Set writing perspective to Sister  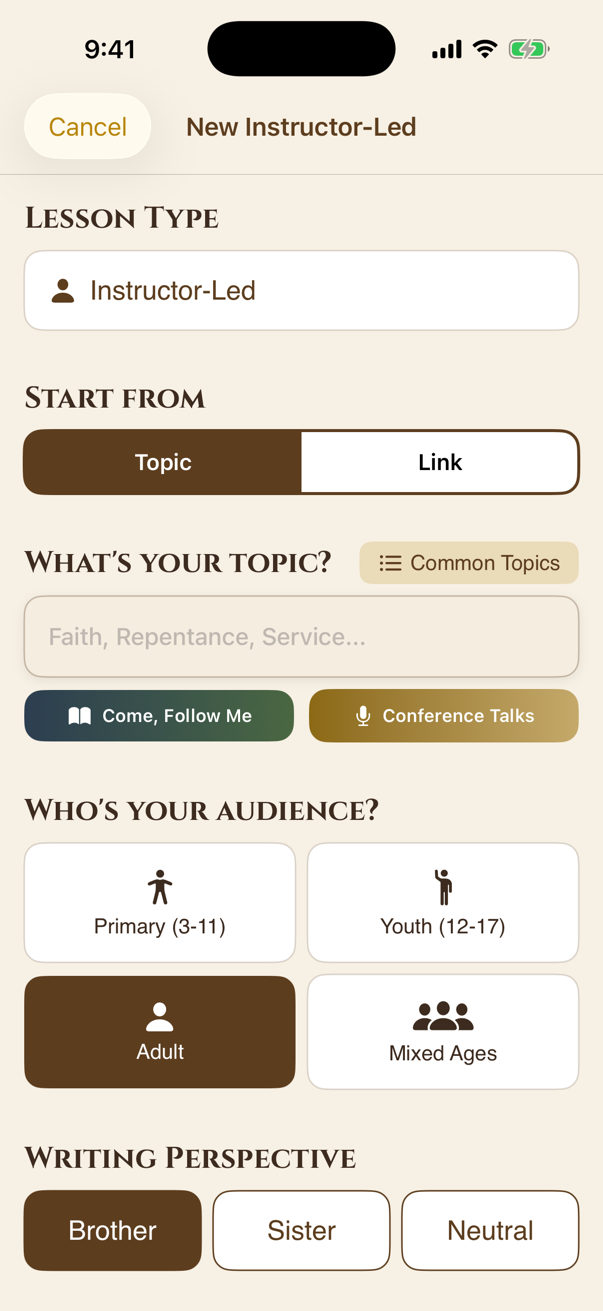tap(301, 1230)
